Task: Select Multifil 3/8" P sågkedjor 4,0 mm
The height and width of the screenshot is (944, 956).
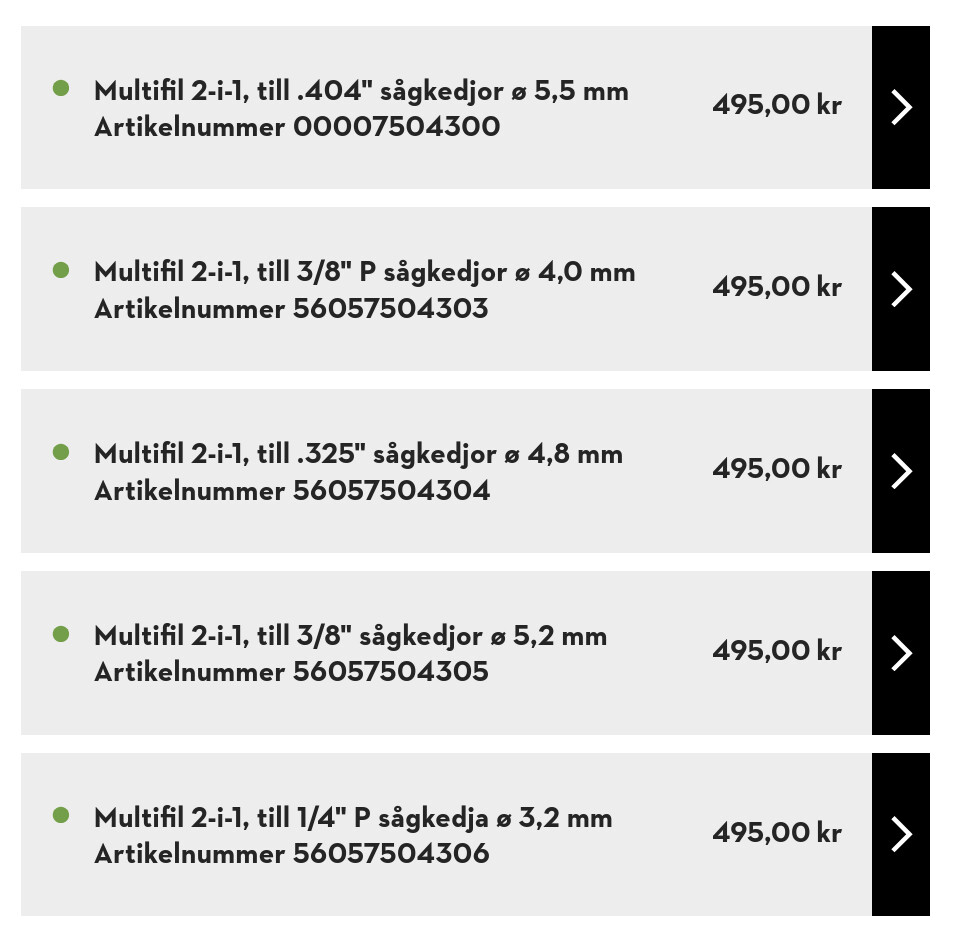Action: click(x=900, y=289)
